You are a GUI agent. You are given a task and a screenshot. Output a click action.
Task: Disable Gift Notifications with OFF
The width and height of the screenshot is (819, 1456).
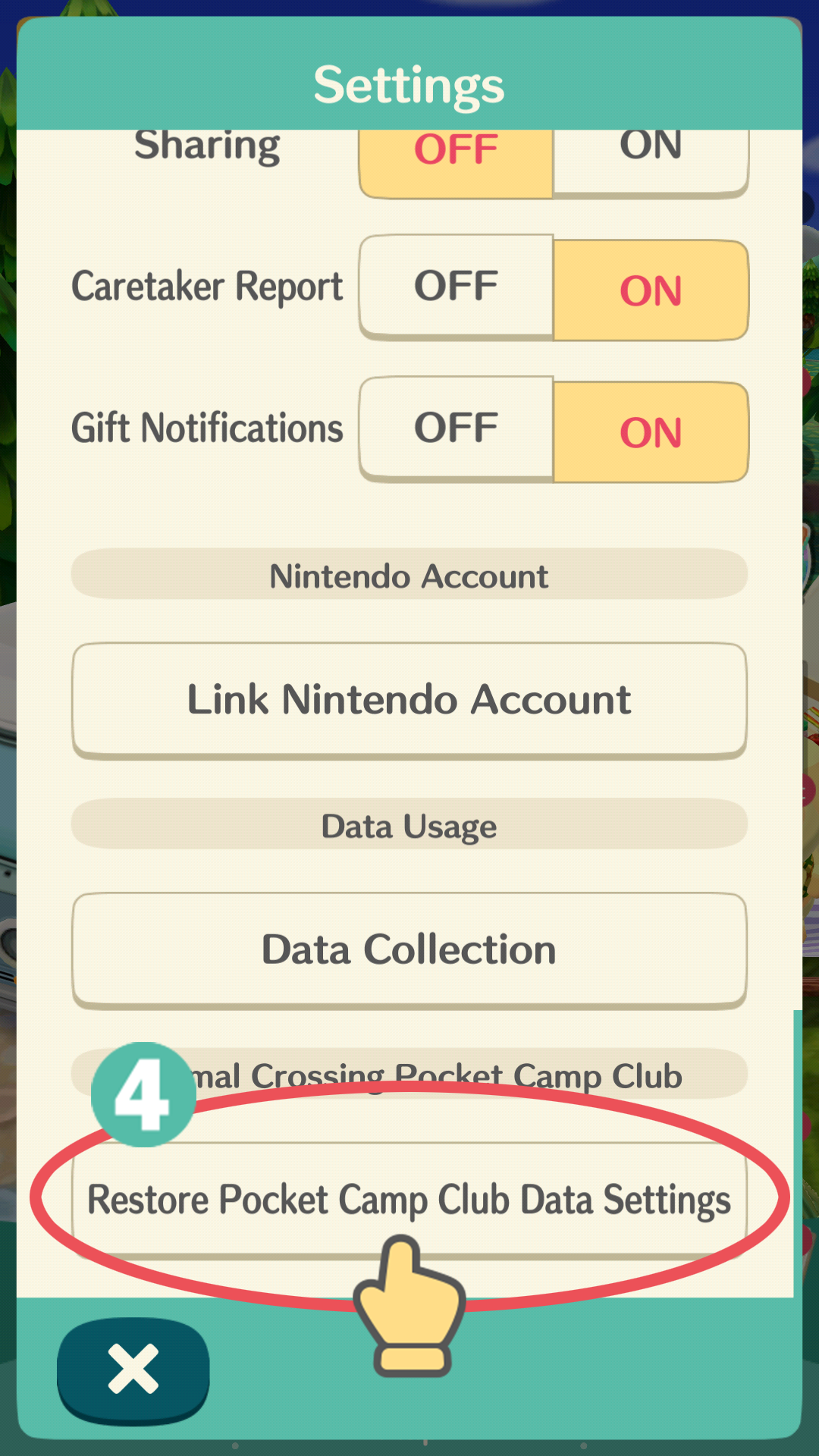pyautogui.click(x=456, y=428)
